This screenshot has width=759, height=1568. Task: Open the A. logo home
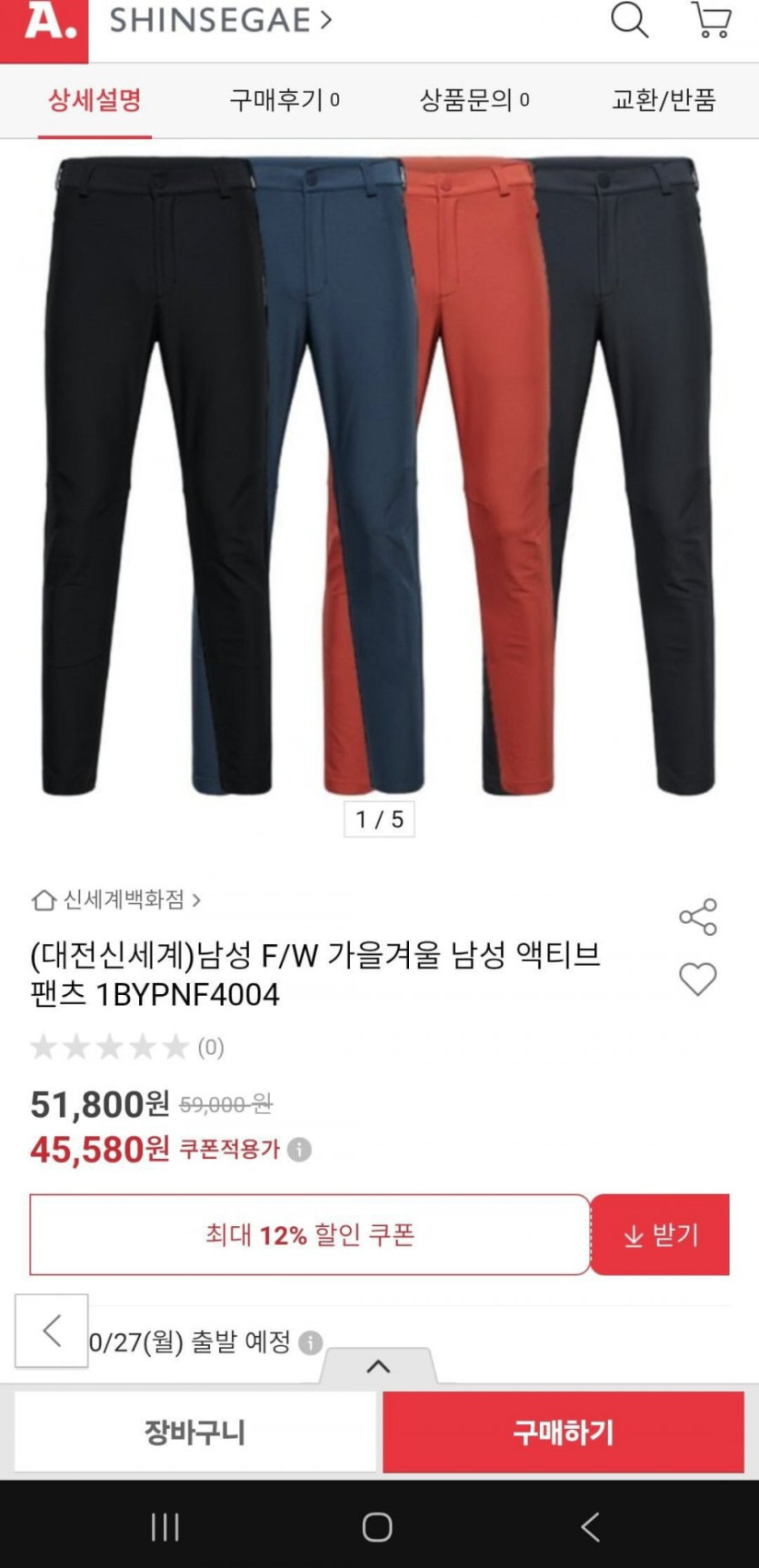pos(44,25)
